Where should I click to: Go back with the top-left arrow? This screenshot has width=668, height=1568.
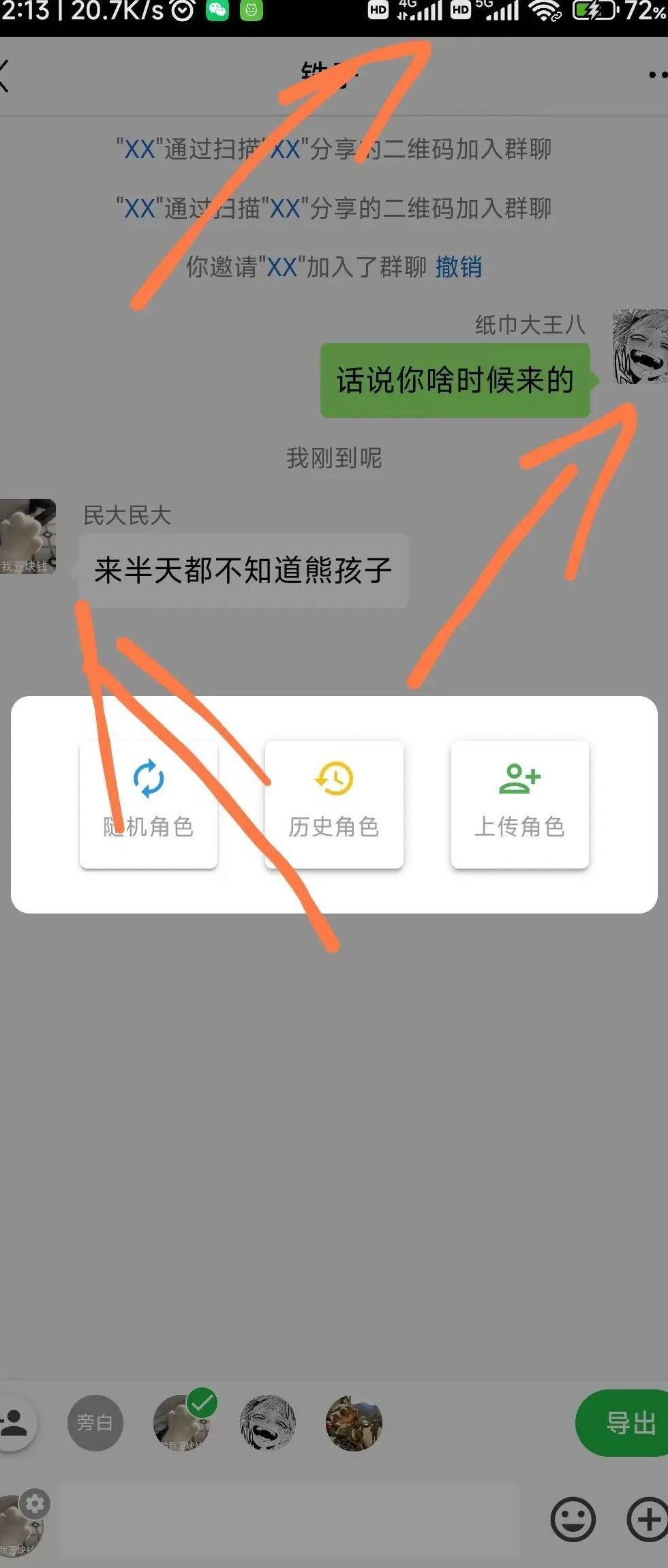[5, 75]
